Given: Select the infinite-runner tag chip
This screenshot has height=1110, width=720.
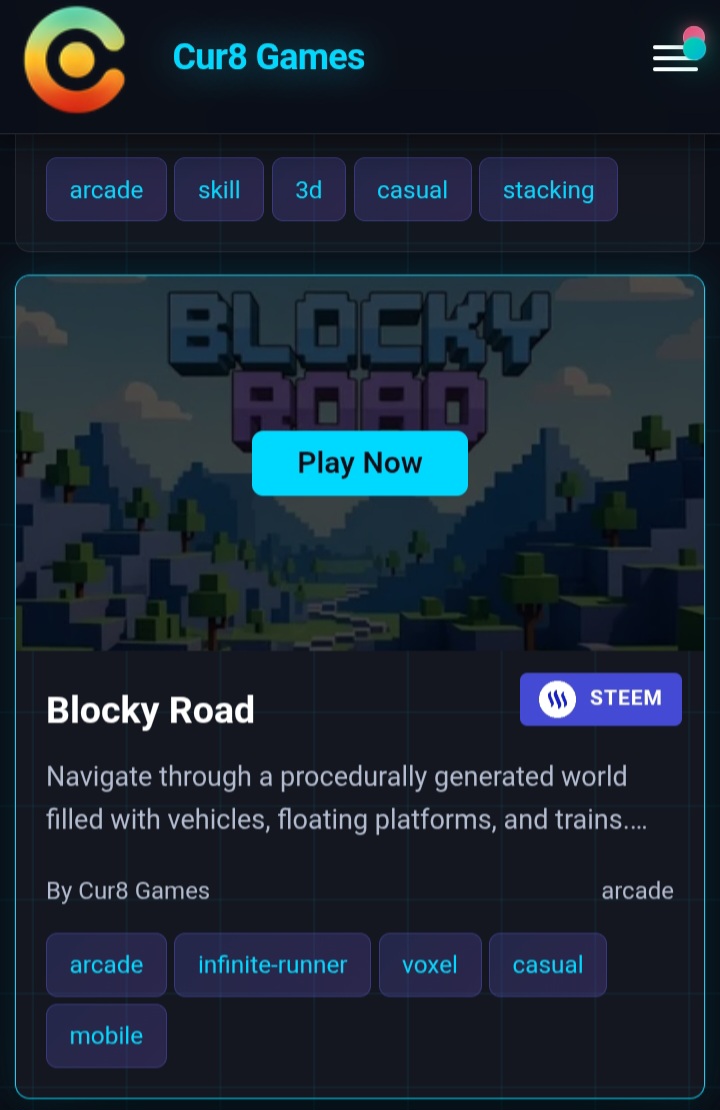Looking at the screenshot, I should pyautogui.click(x=272, y=965).
